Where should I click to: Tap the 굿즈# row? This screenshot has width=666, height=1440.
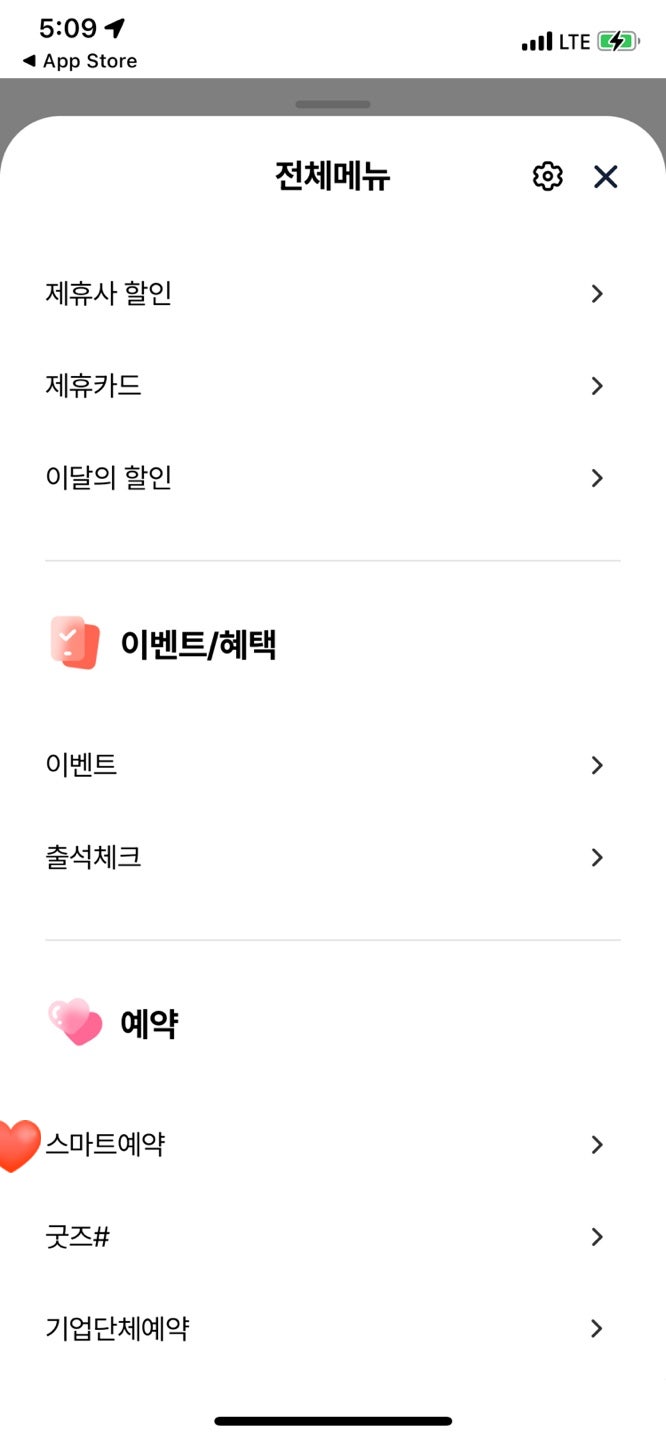333,1237
